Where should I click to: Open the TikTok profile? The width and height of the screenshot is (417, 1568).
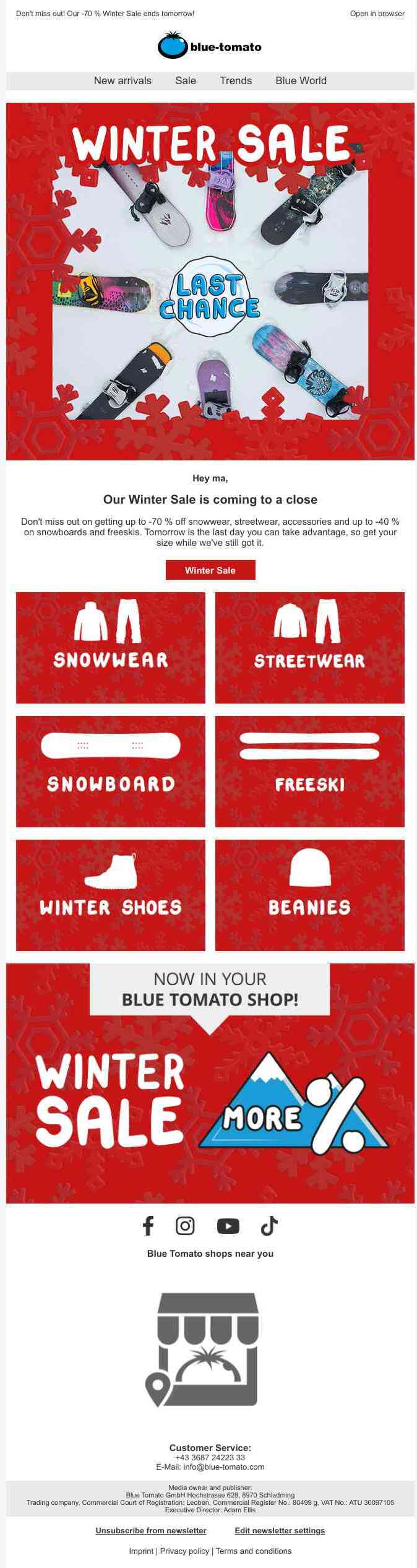(x=269, y=1225)
